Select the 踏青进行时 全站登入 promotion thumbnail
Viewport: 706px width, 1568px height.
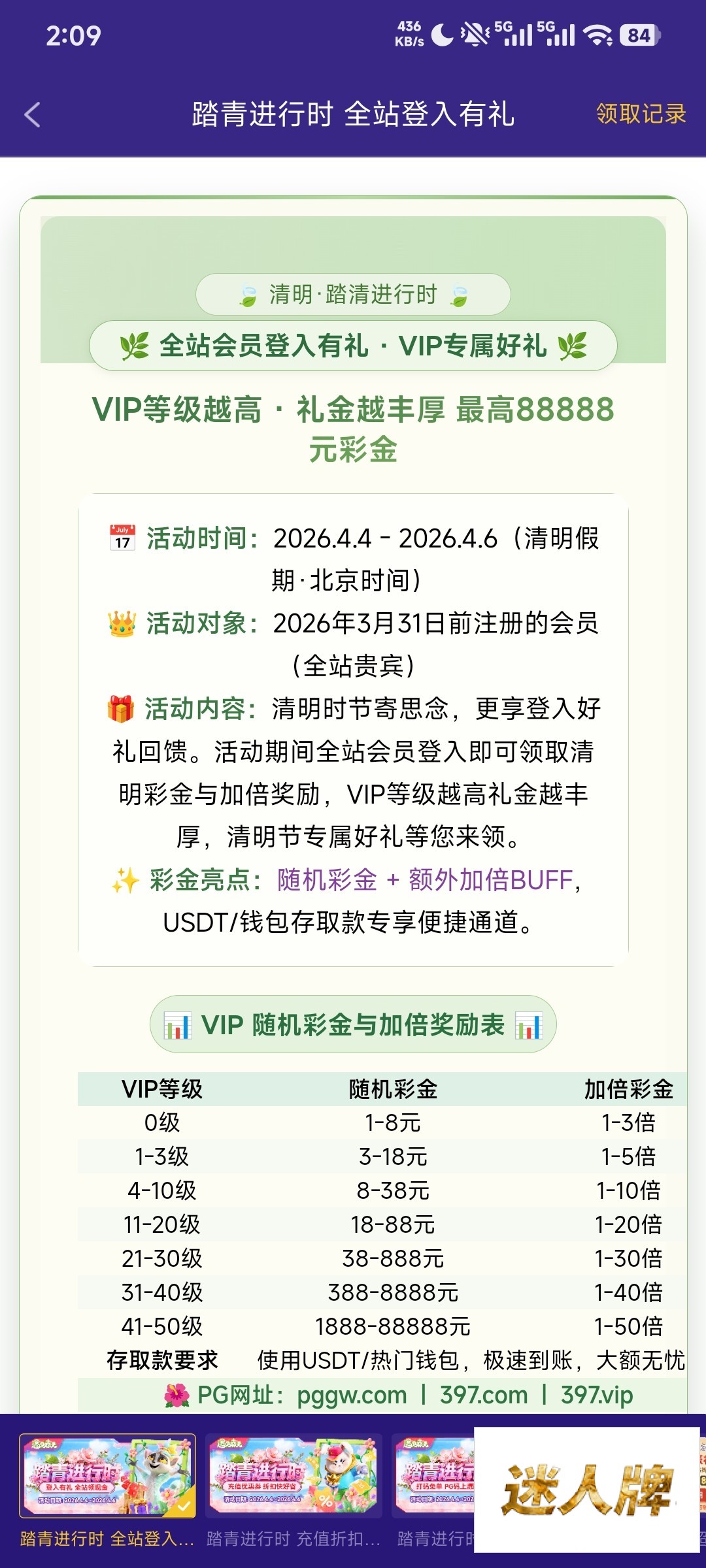pyautogui.click(x=107, y=1475)
